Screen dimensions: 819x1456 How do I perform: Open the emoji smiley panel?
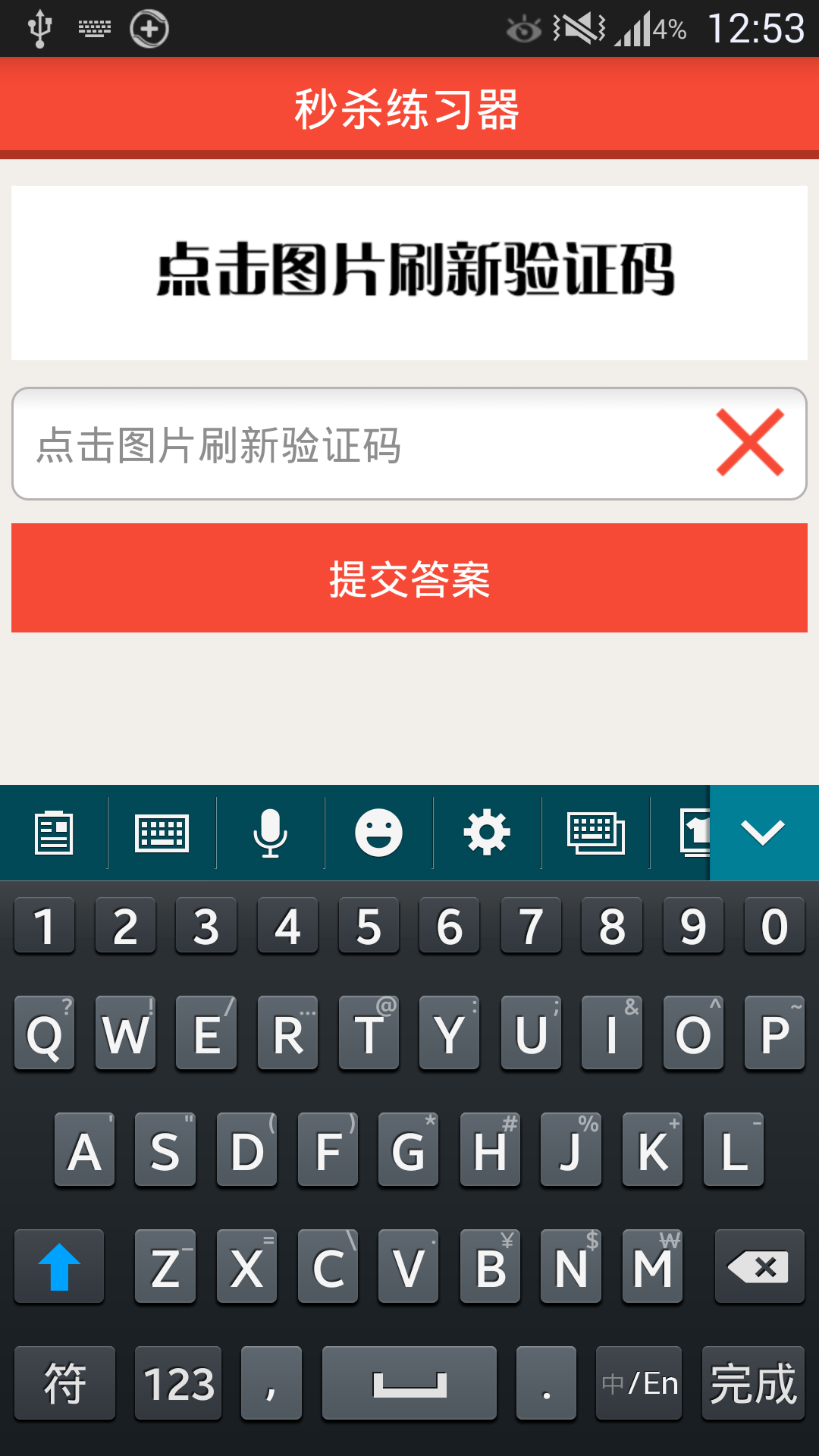click(378, 833)
